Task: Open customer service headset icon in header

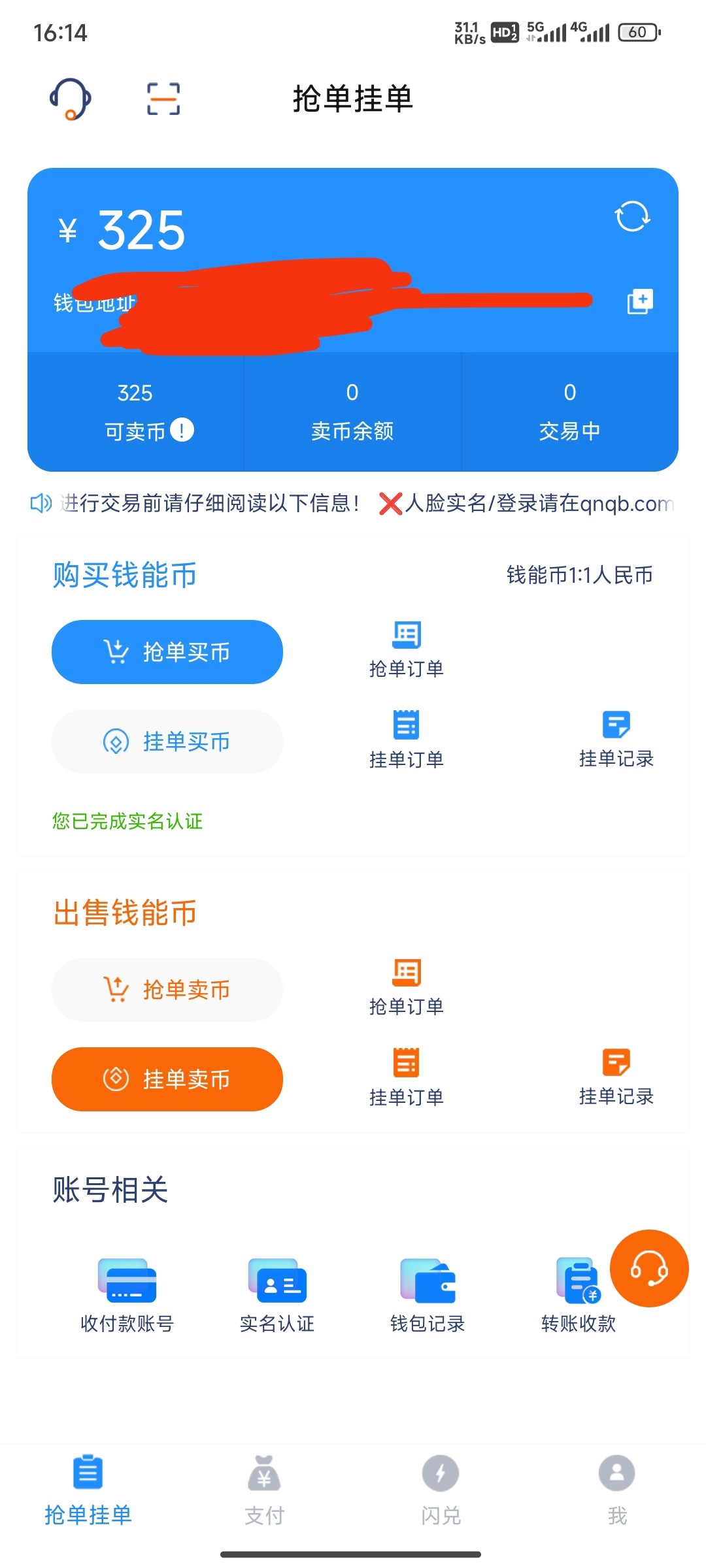Action: click(x=71, y=99)
